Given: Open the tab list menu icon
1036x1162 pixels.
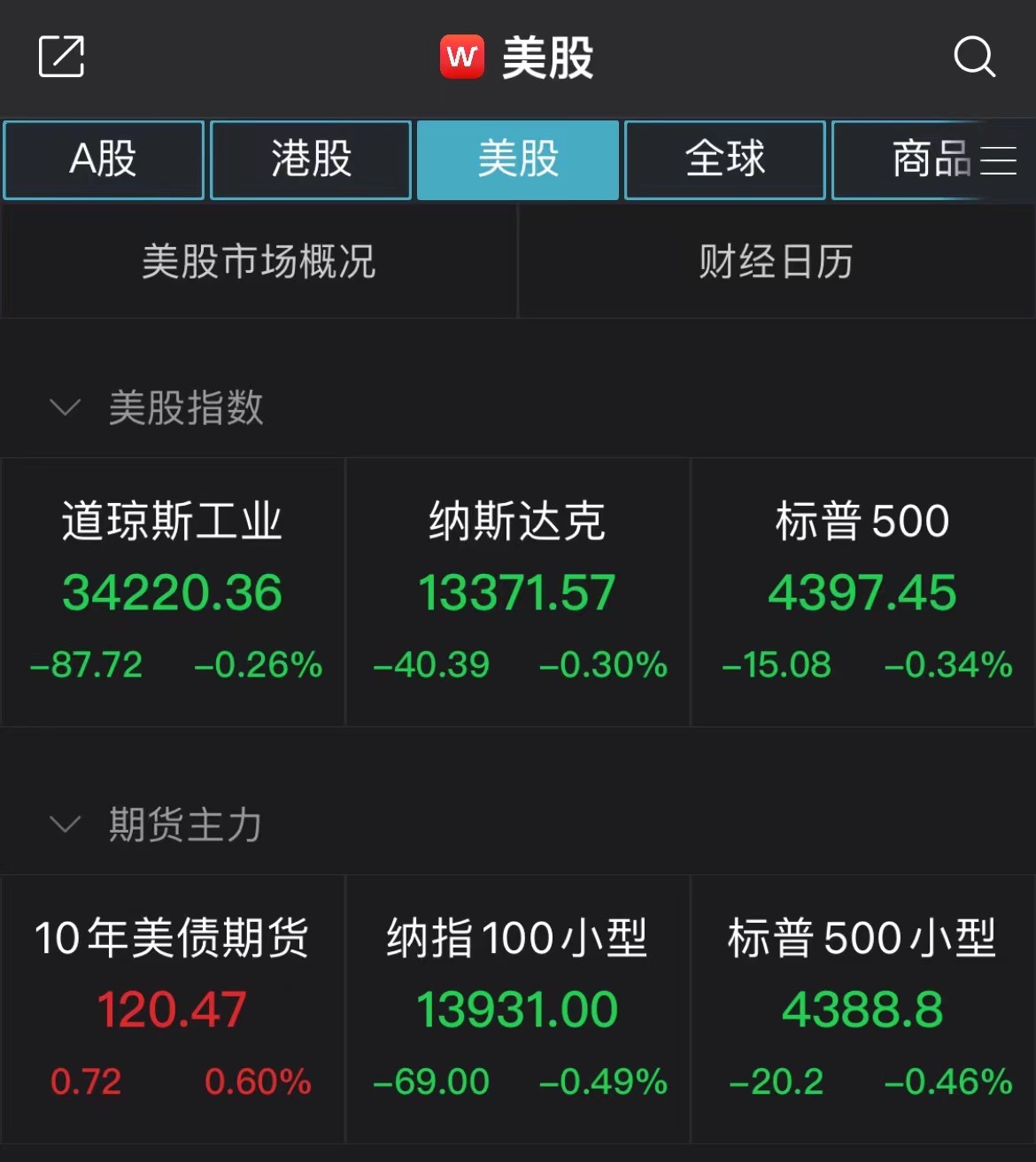Looking at the screenshot, I should 999,160.
